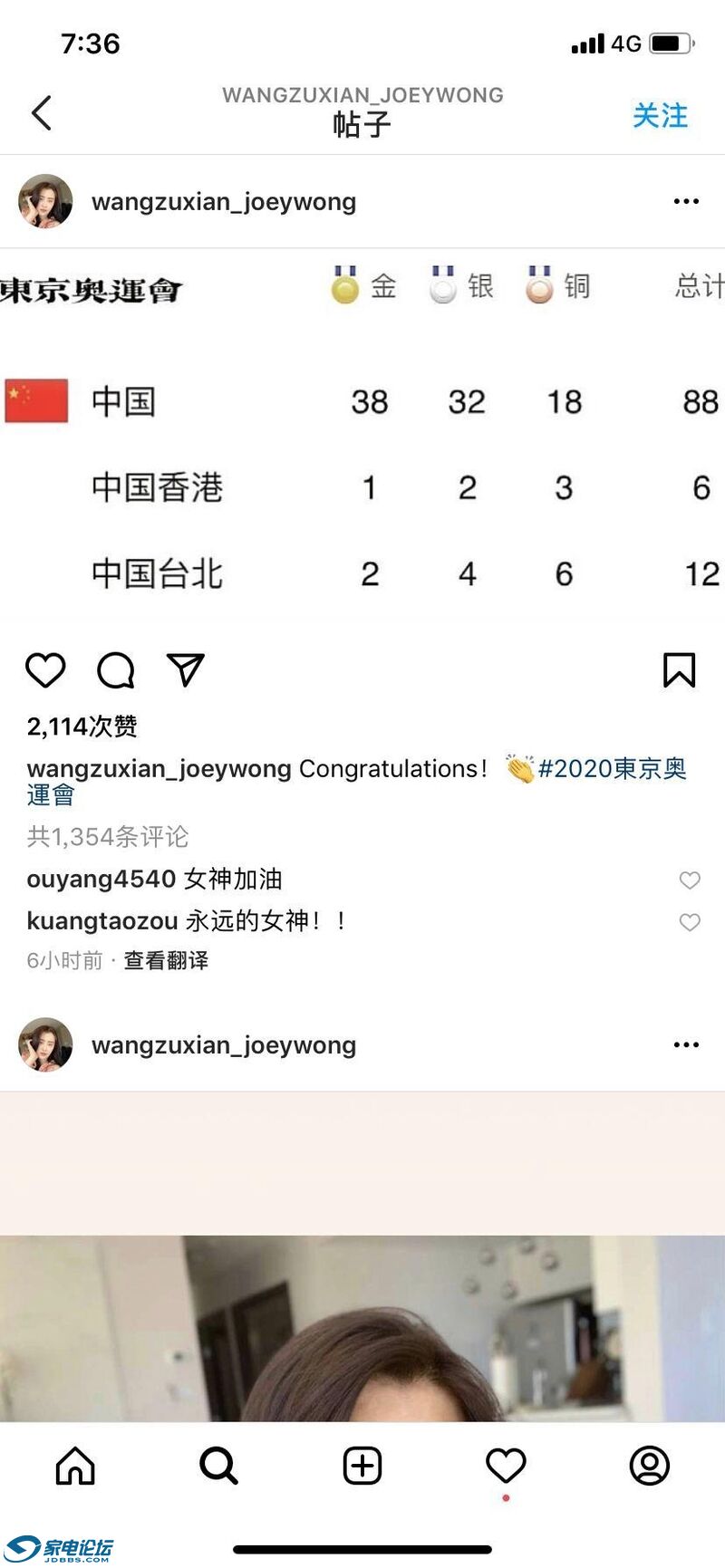Switch to the Profile tab

(x=649, y=1465)
